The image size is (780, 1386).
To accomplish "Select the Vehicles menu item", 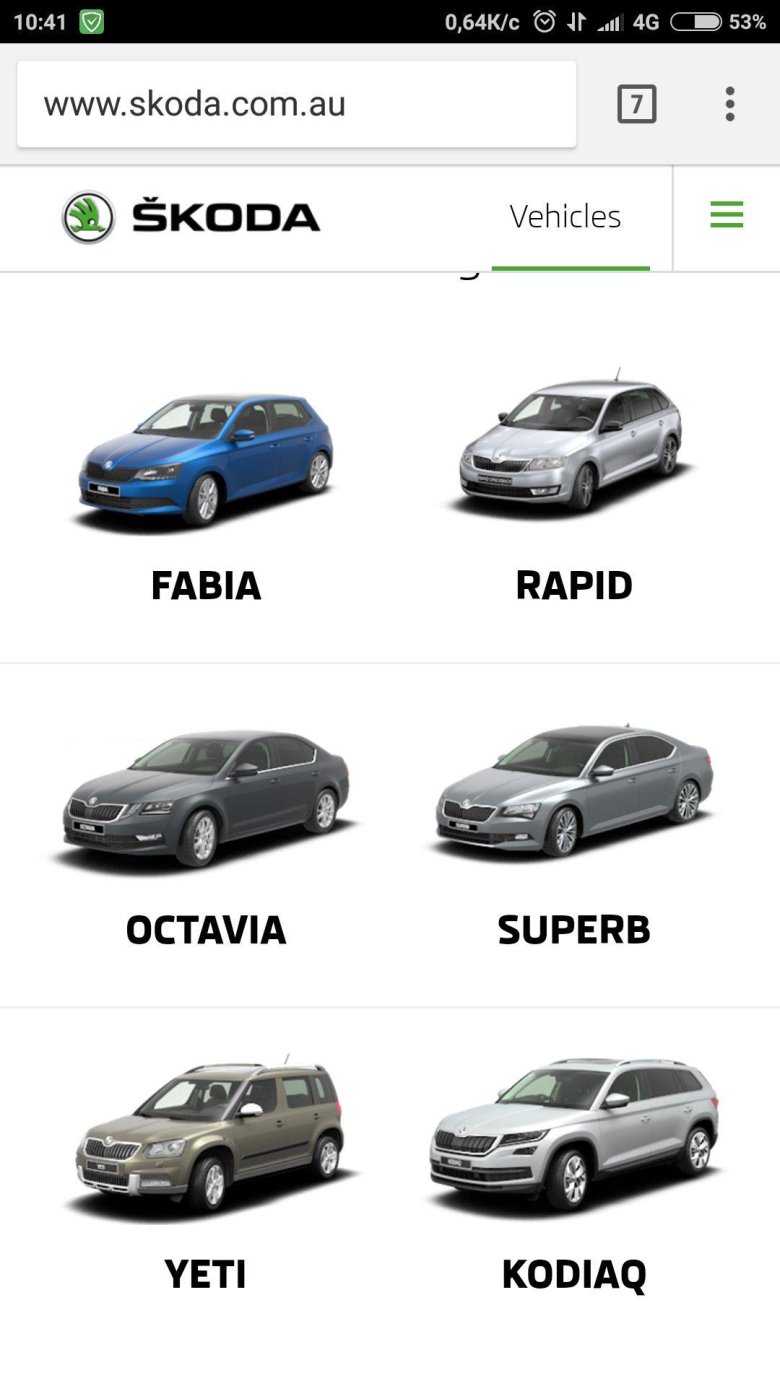I will pyautogui.click(x=566, y=216).
